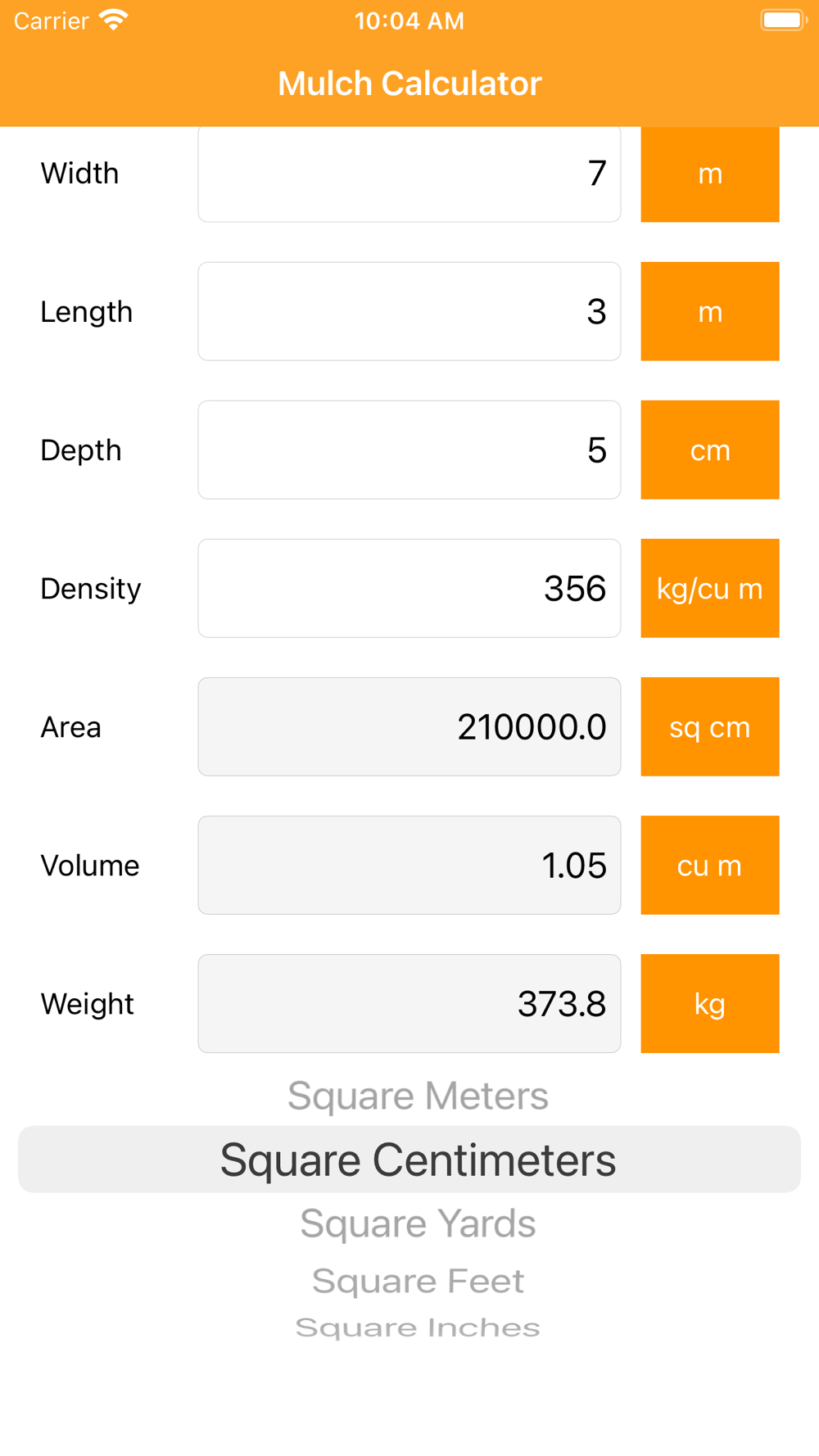The image size is (819, 1456).
Task: Change the cu m volume unit
Action: (x=710, y=865)
